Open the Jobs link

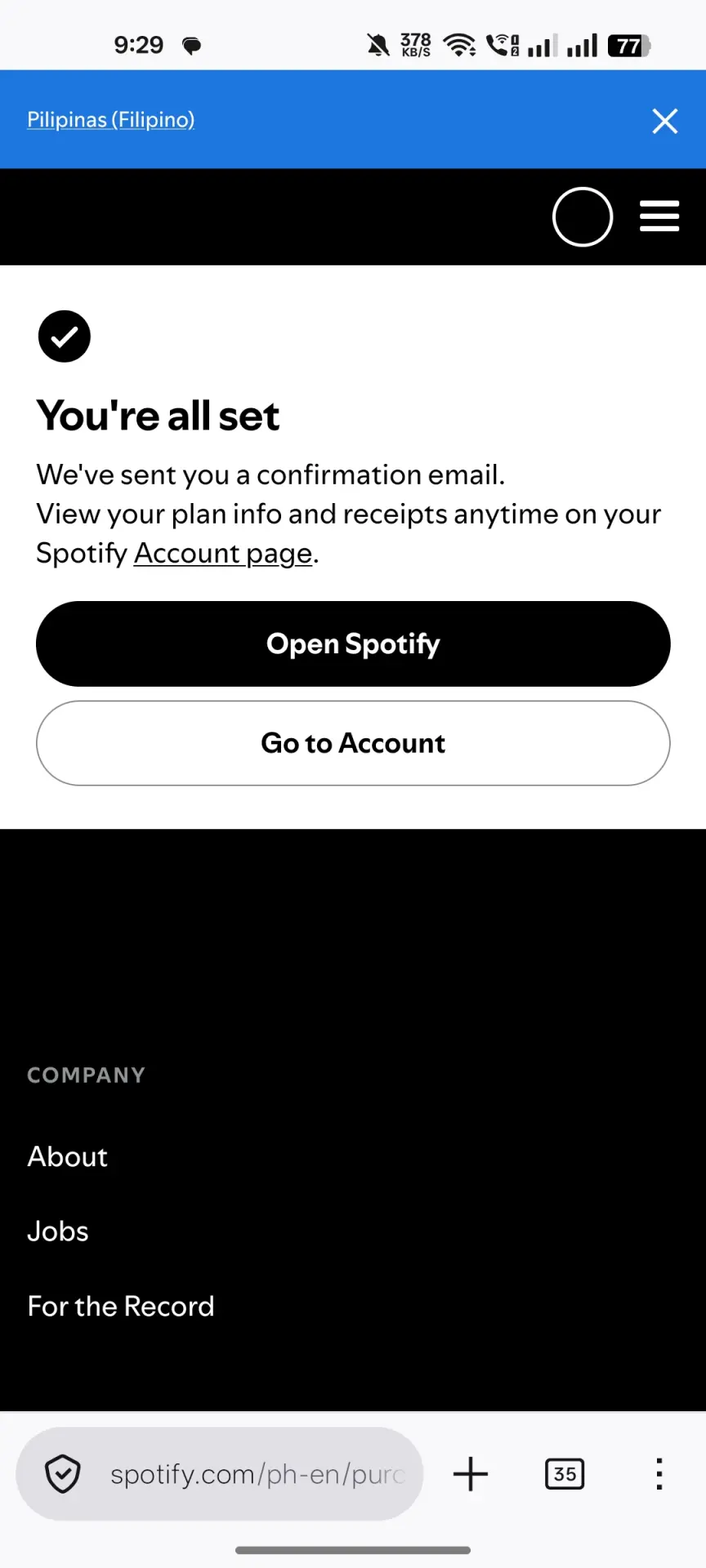point(58,1232)
